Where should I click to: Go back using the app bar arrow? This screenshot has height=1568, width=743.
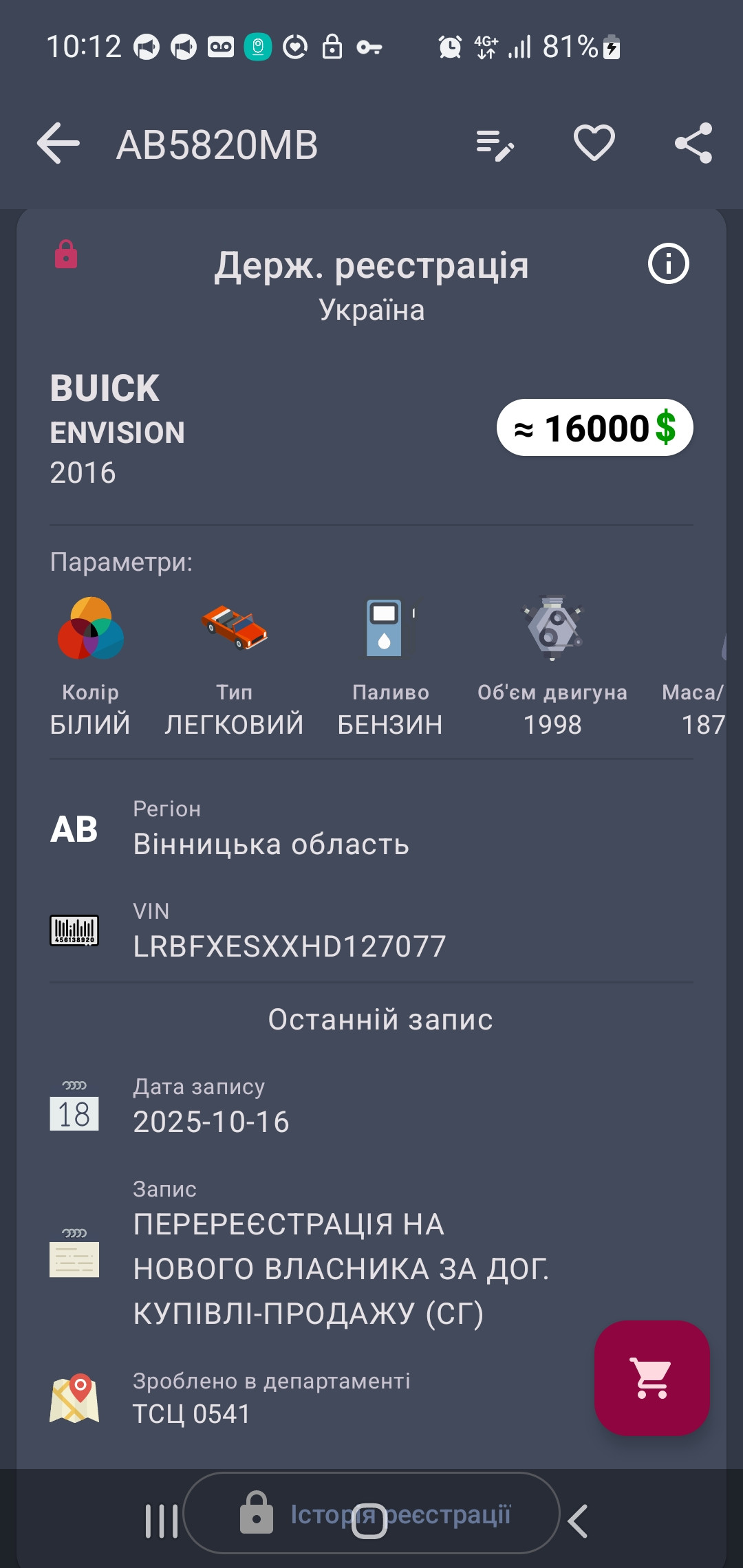(58, 144)
